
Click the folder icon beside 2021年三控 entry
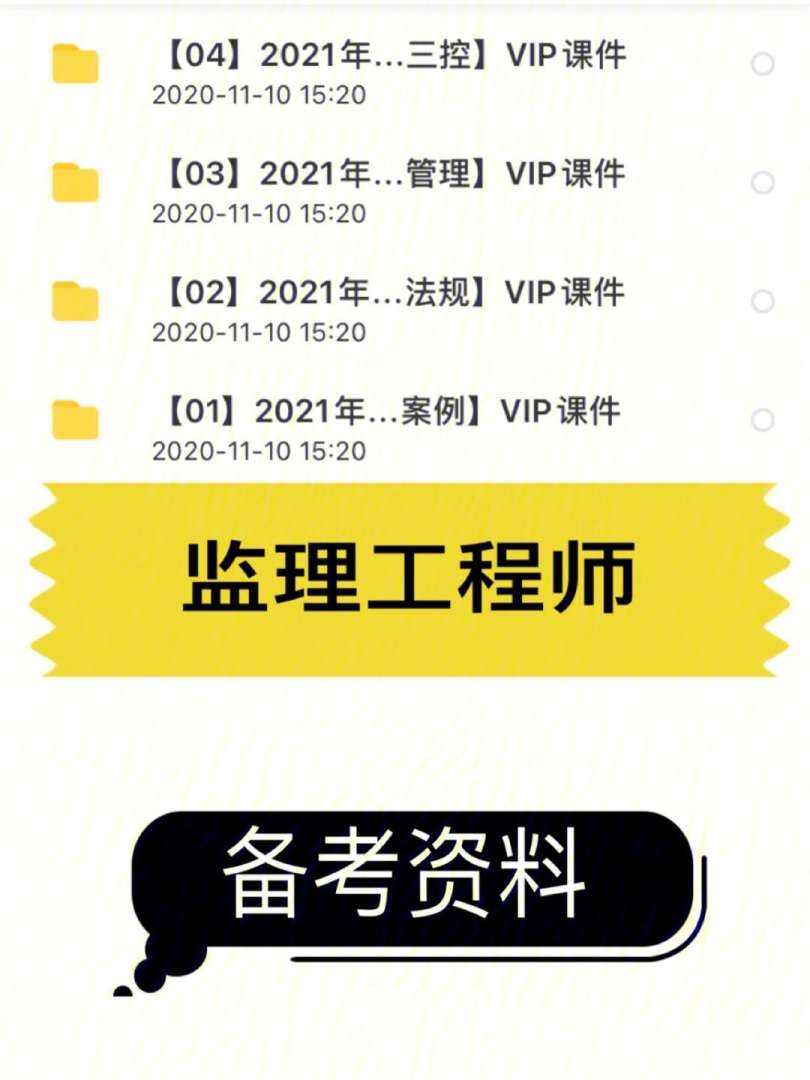(x=75, y=62)
